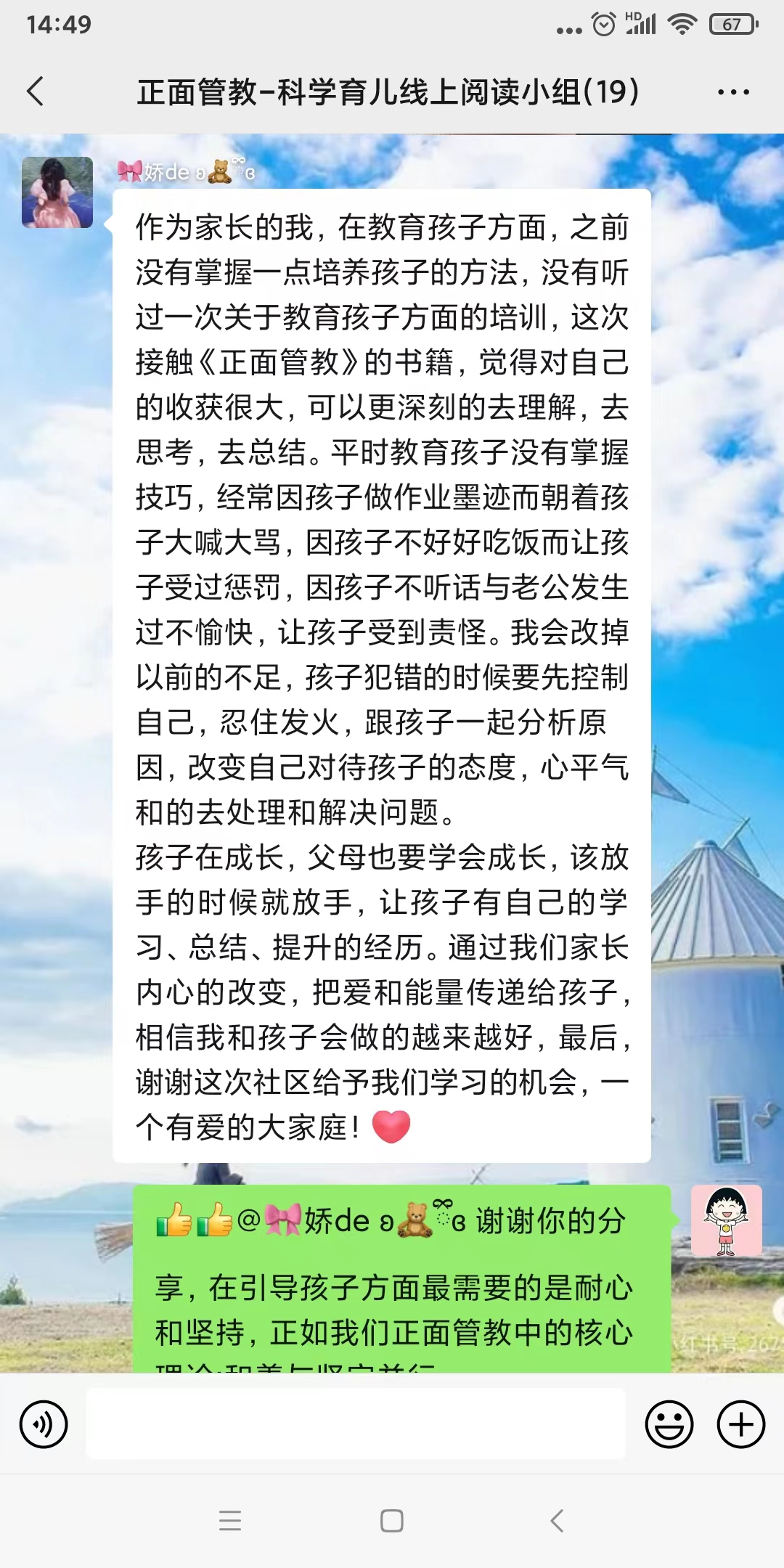Image resolution: width=784 pixels, height=1568 pixels.
Task: Focus the message text field
Action: [356, 1424]
